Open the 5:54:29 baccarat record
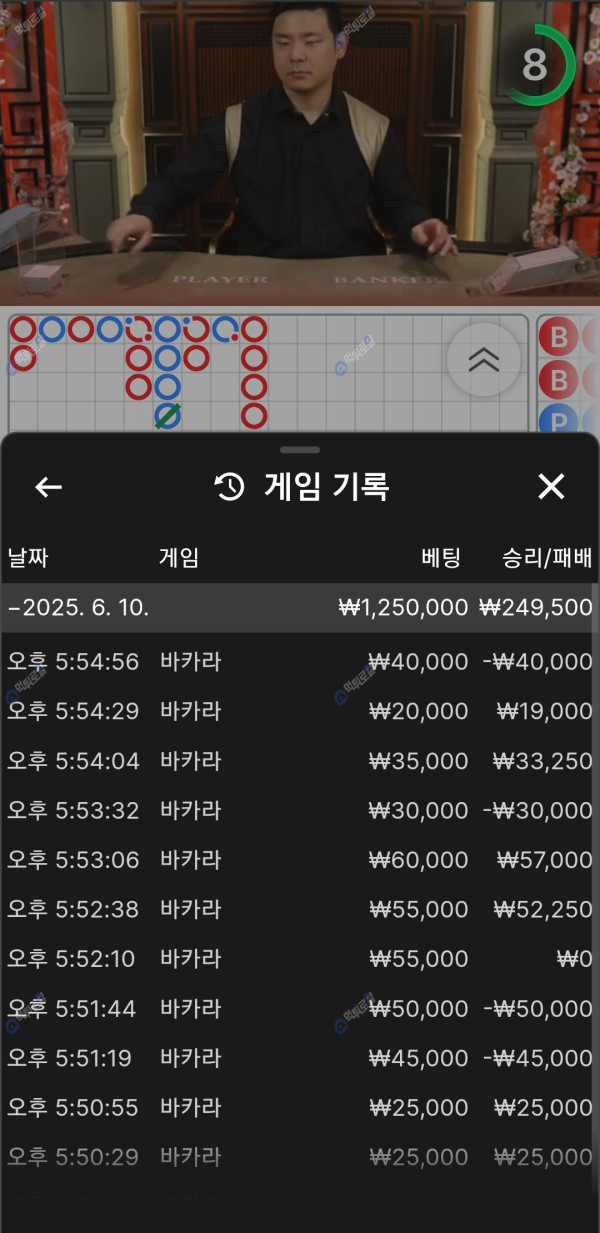 tap(299, 711)
